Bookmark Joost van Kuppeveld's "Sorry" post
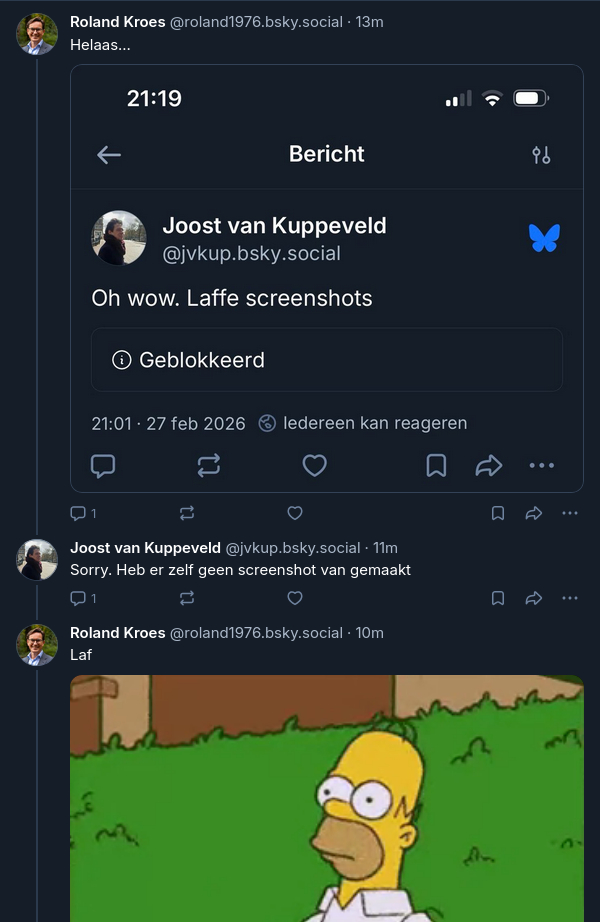The width and height of the screenshot is (600, 922). pos(498,598)
